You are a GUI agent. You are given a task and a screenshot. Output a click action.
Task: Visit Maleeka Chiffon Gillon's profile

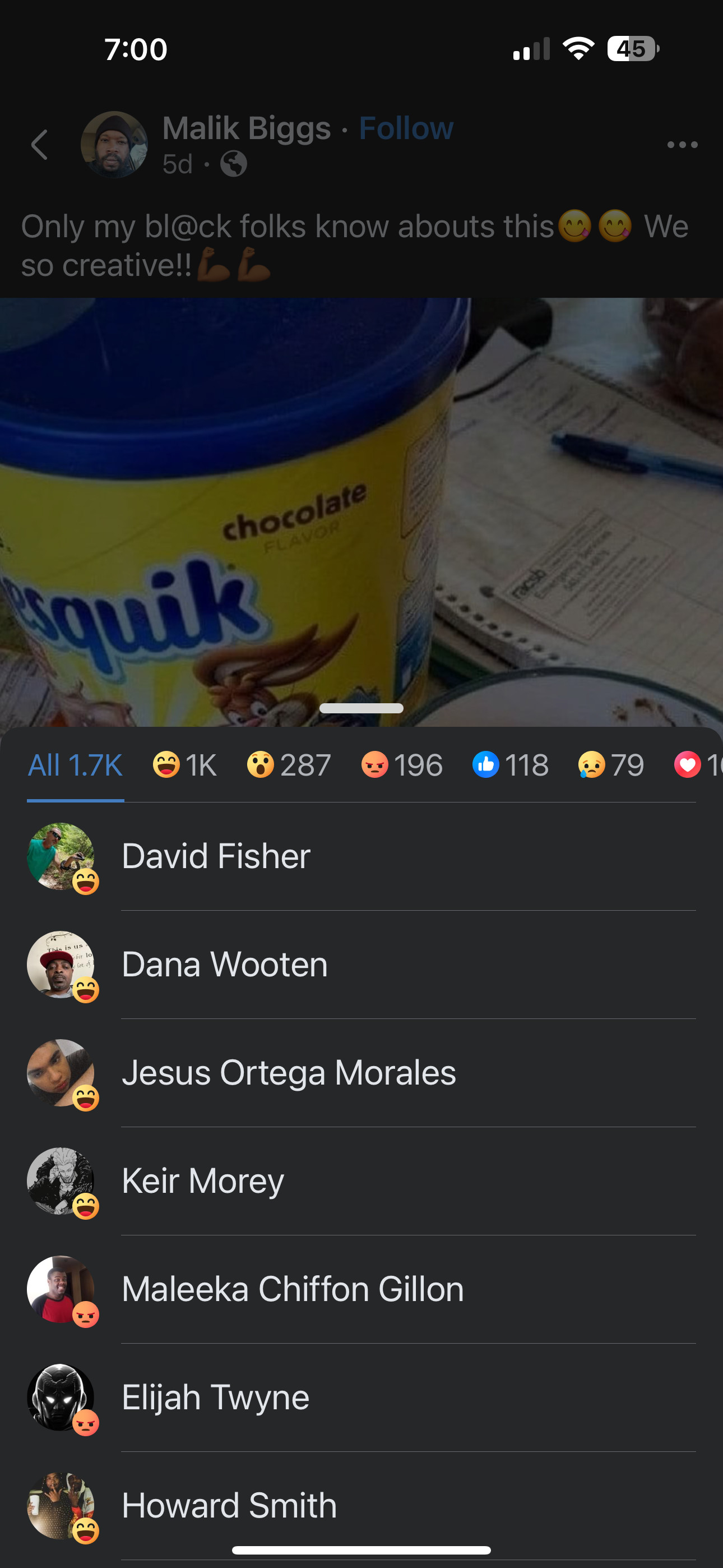tap(292, 1289)
